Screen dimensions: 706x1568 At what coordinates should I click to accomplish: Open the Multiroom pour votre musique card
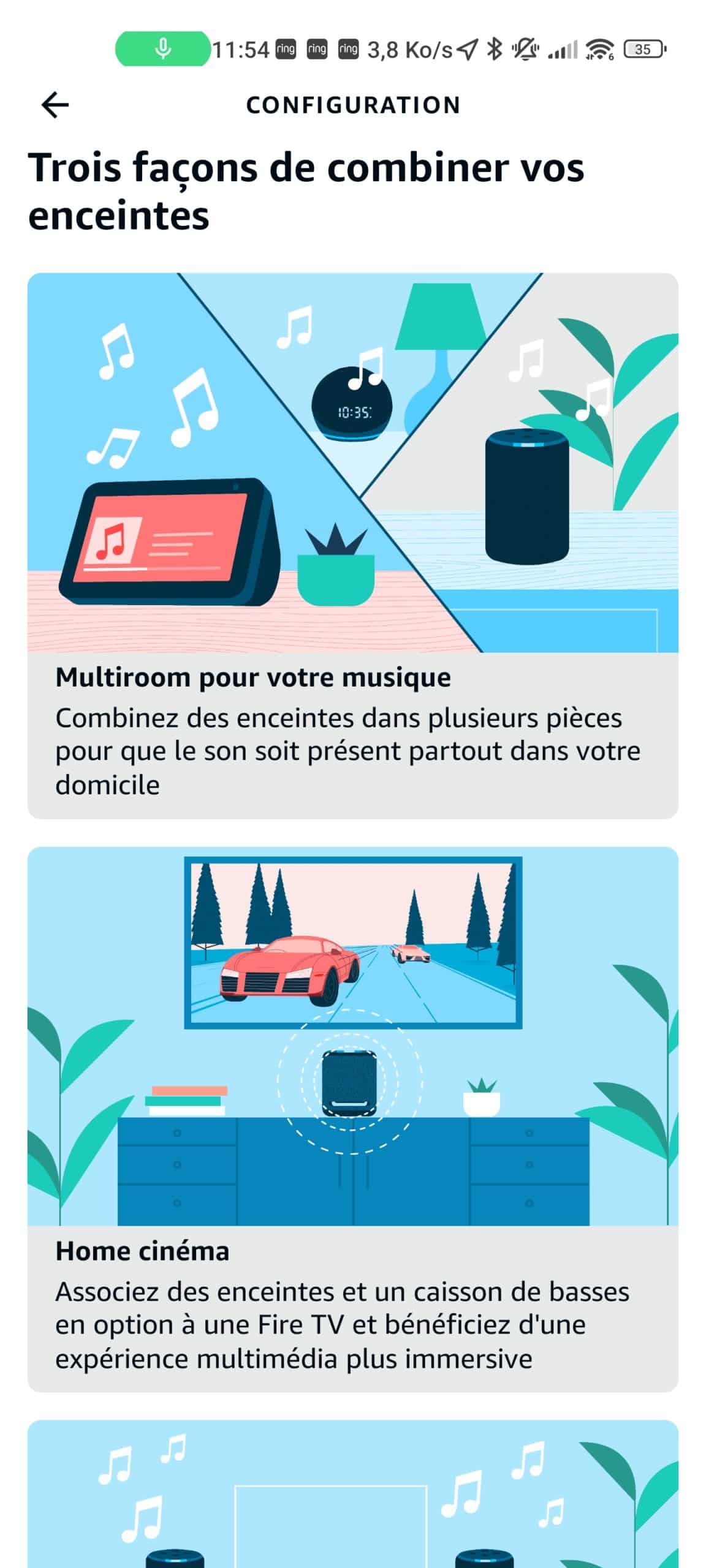pyautogui.click(x=353, y=546)
